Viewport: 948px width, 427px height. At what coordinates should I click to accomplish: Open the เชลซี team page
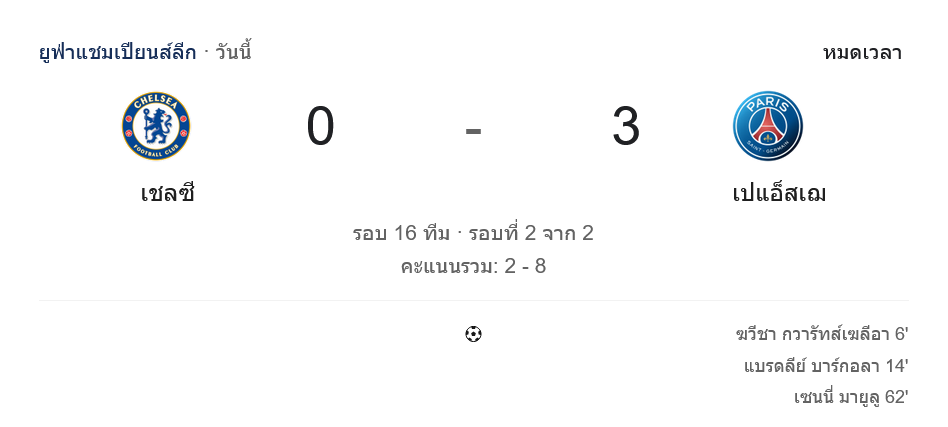(167, 192)
